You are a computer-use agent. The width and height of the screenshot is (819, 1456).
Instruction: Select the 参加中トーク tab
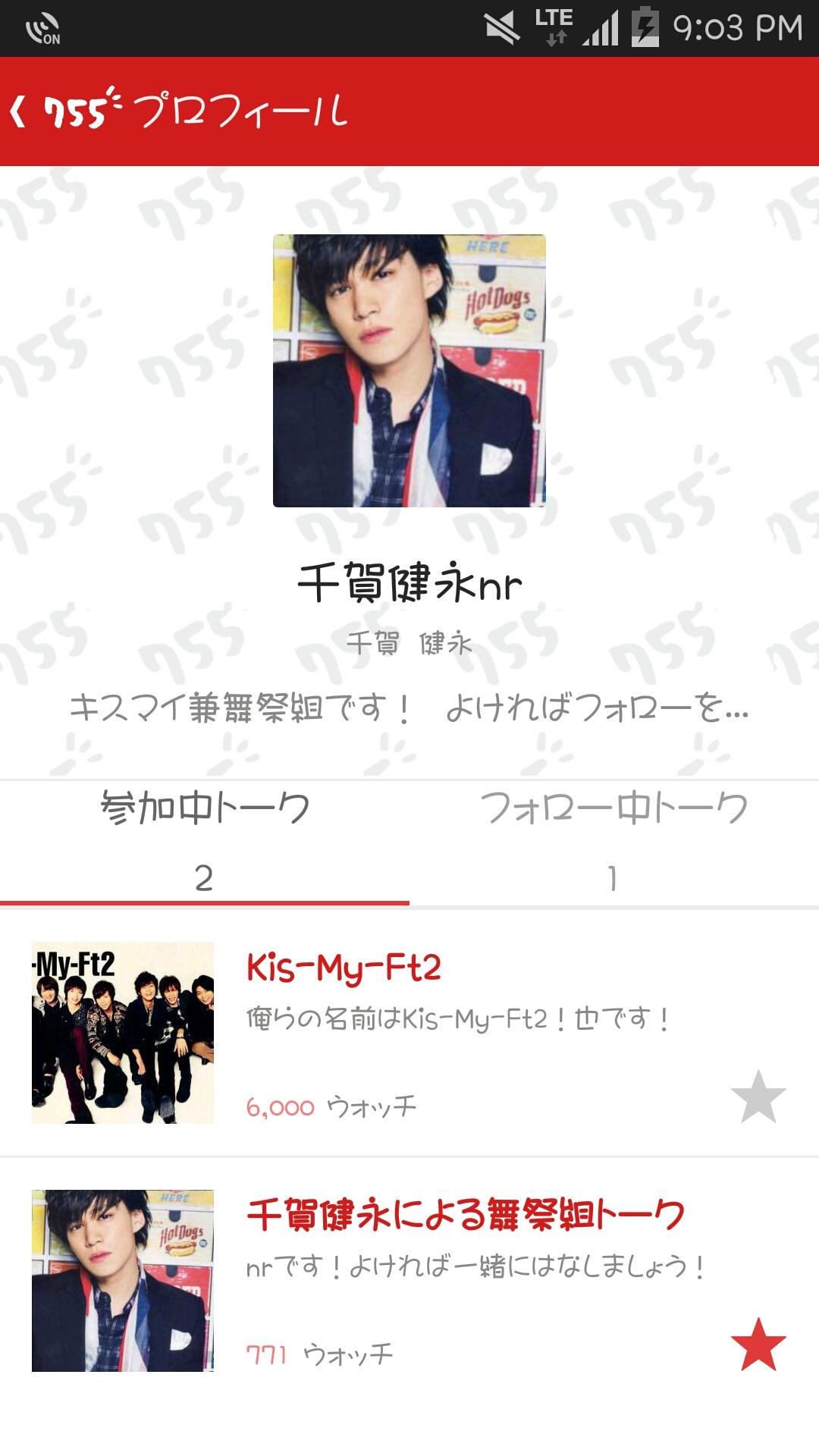click(x=205, y=842)
